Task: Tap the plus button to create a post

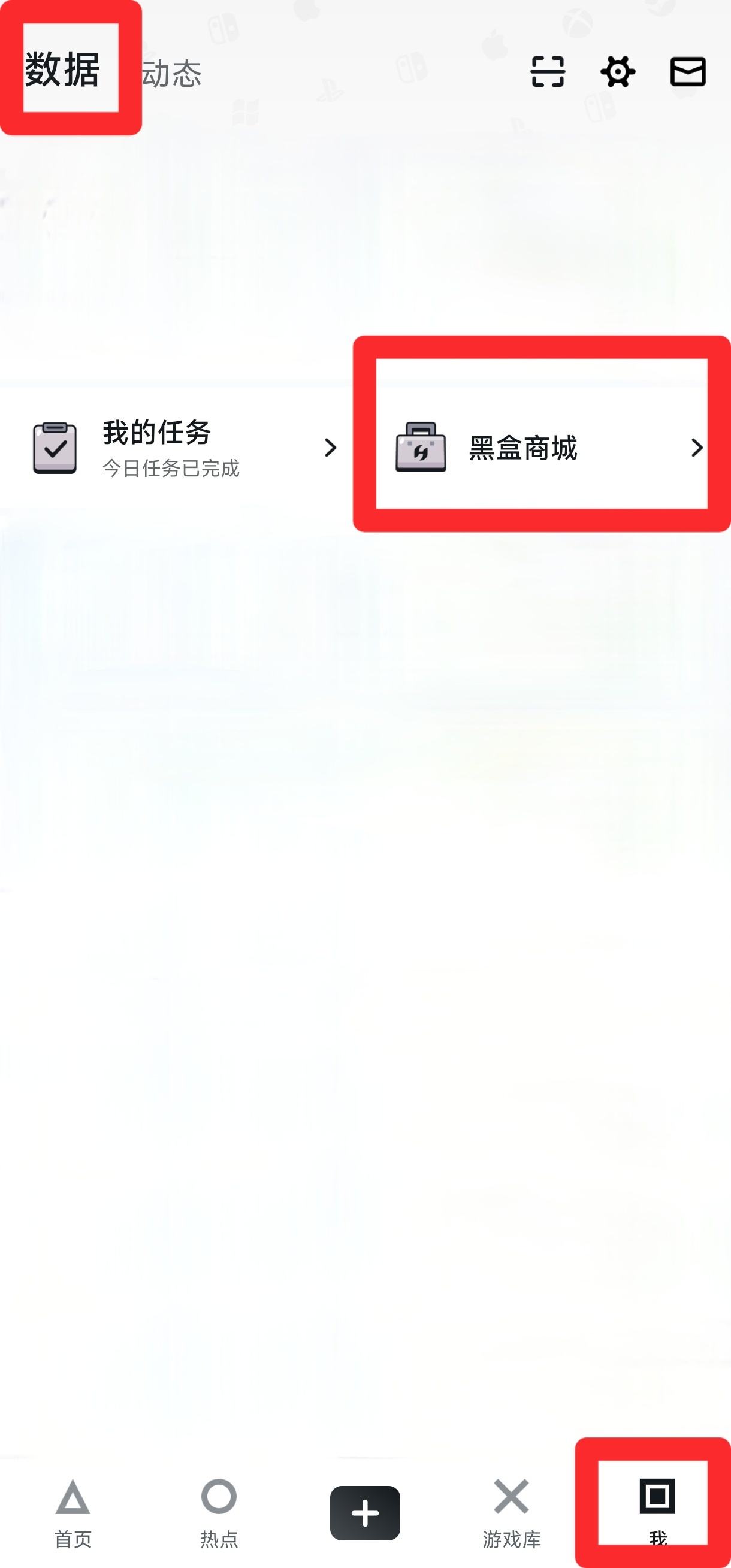Action: click(365, 1512)
